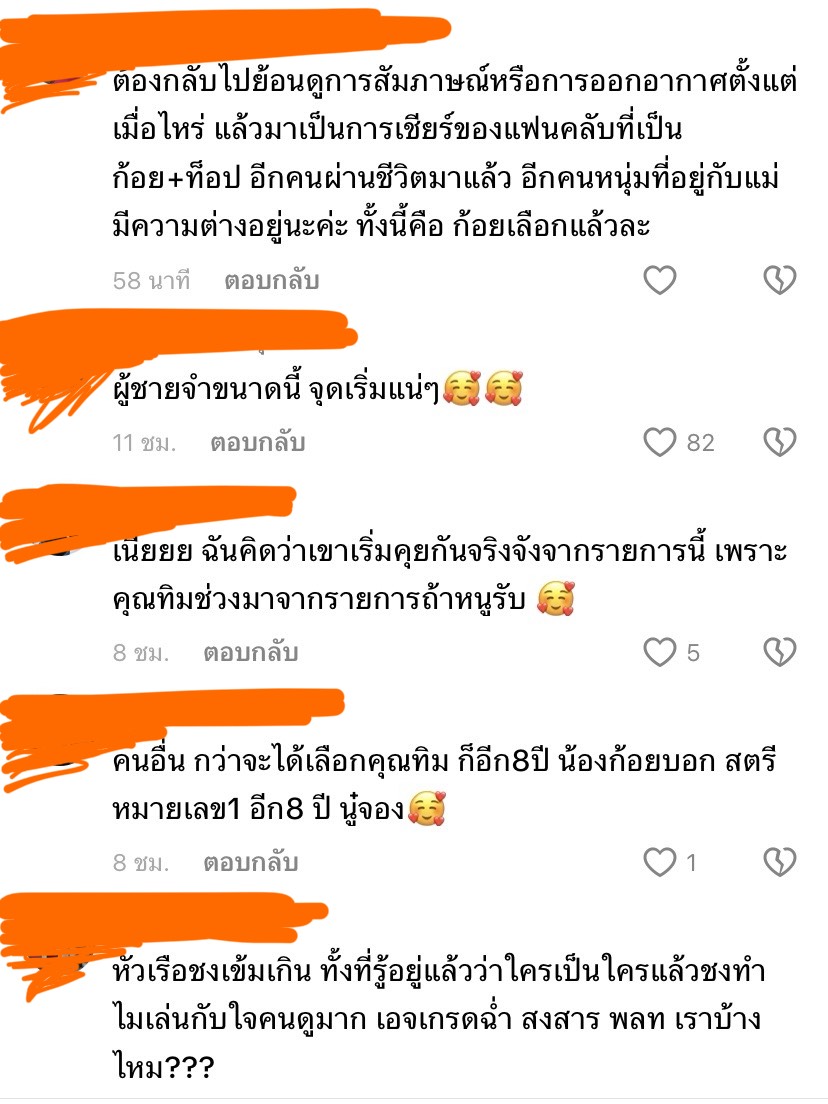Like the 58 นาที comment
Viewport: 828px width, 1104px height.
click(x=659, y=281)
